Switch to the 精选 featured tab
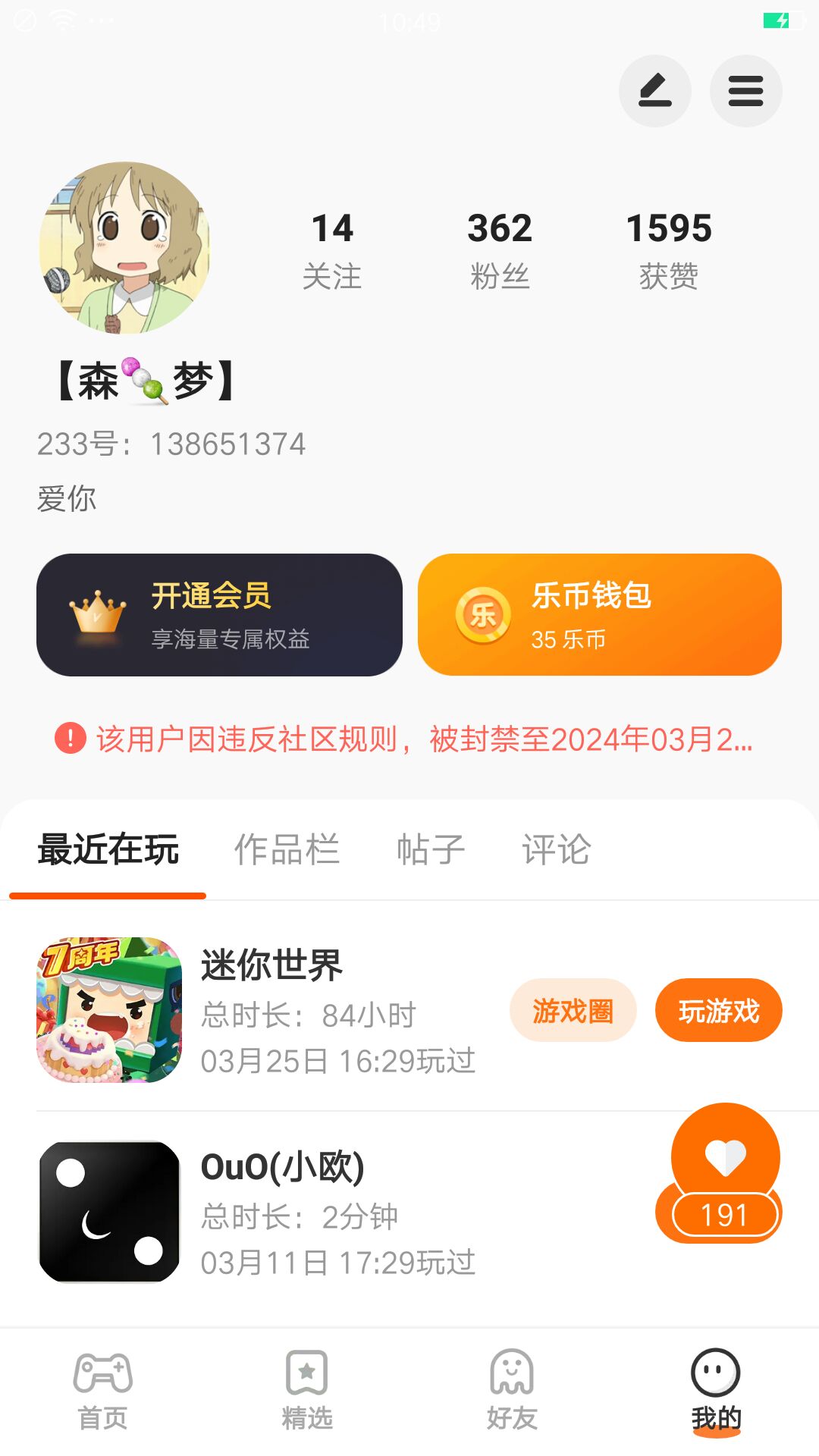819x1456 pixels. (x=307, y=1391)
